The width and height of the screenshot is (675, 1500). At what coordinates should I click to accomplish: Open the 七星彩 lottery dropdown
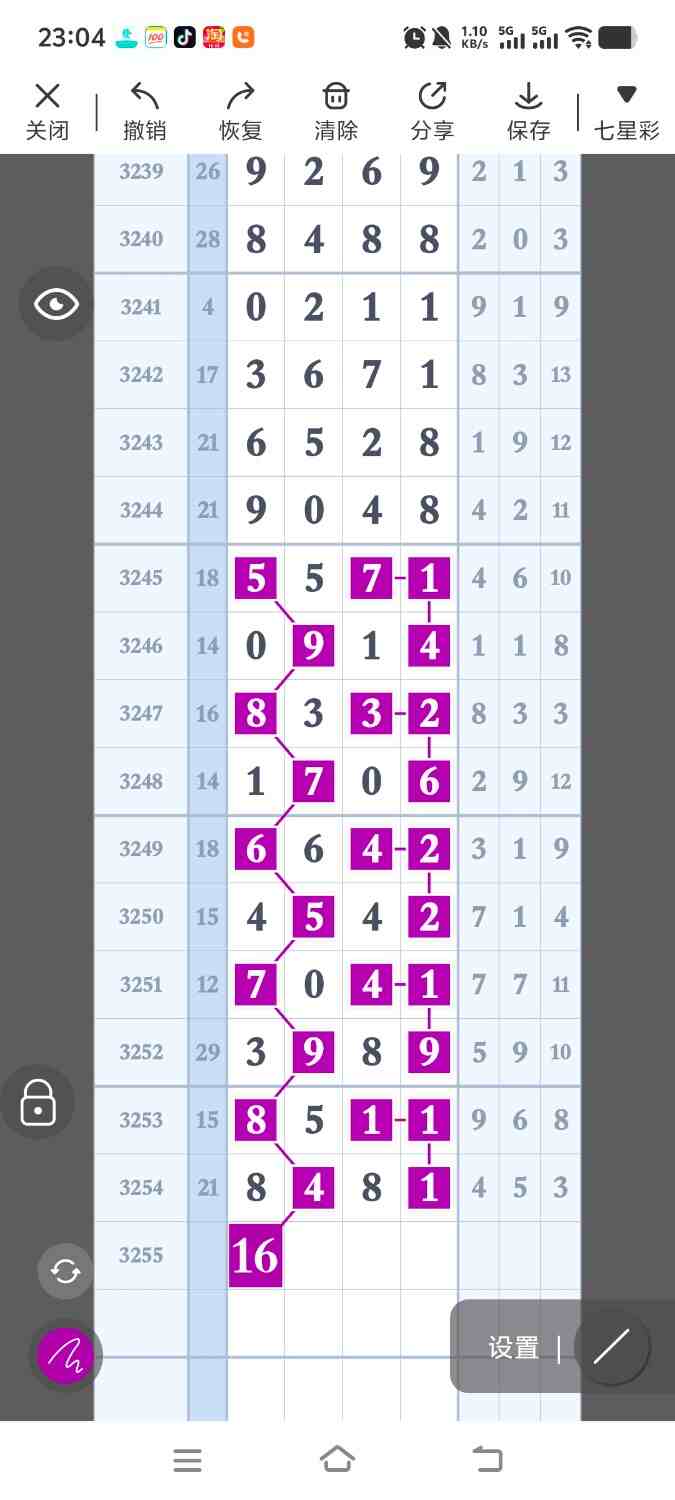(x=627, y=111)
